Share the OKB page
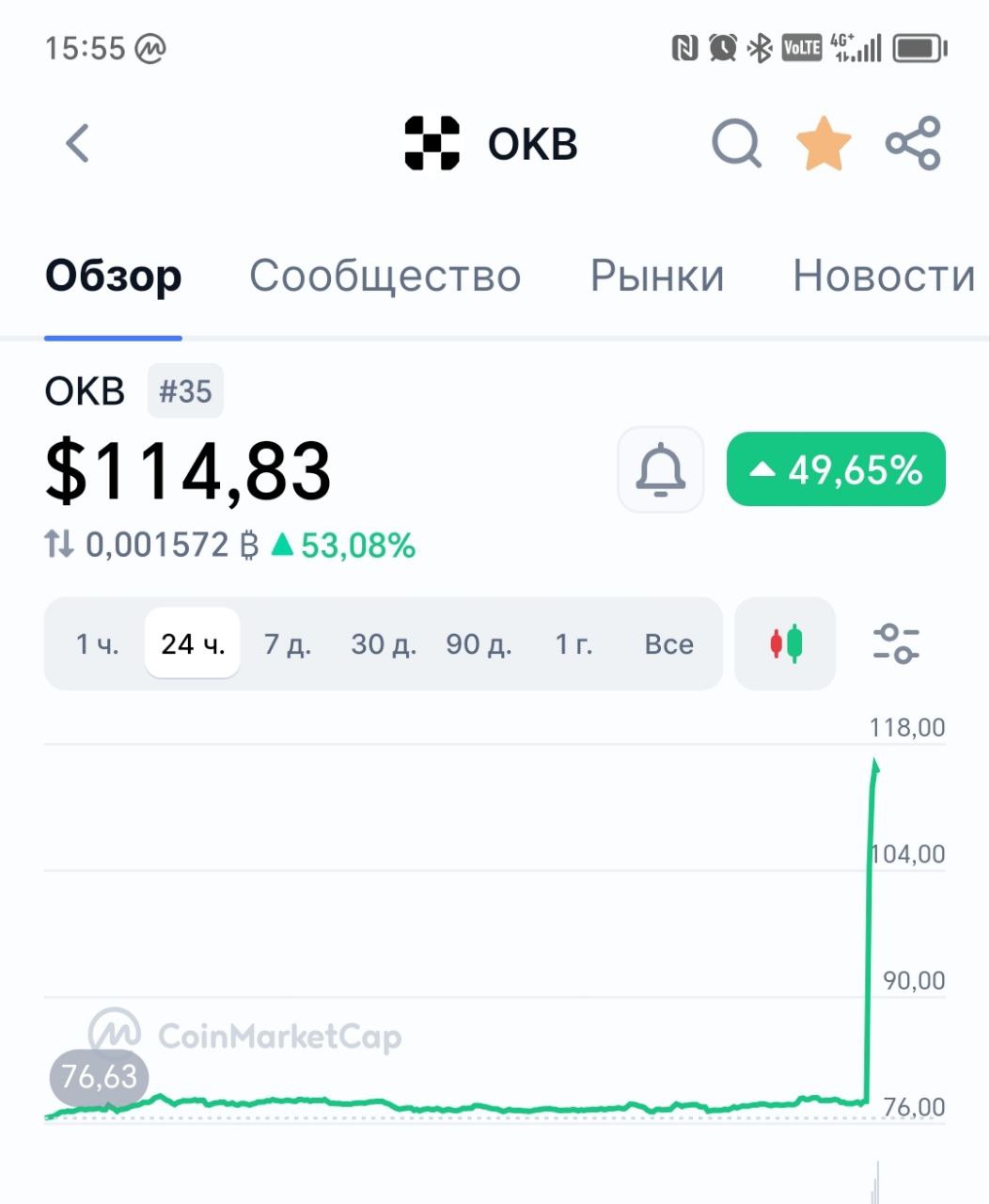This screenshot has height=1204, width=990. (x=913, y=144)
